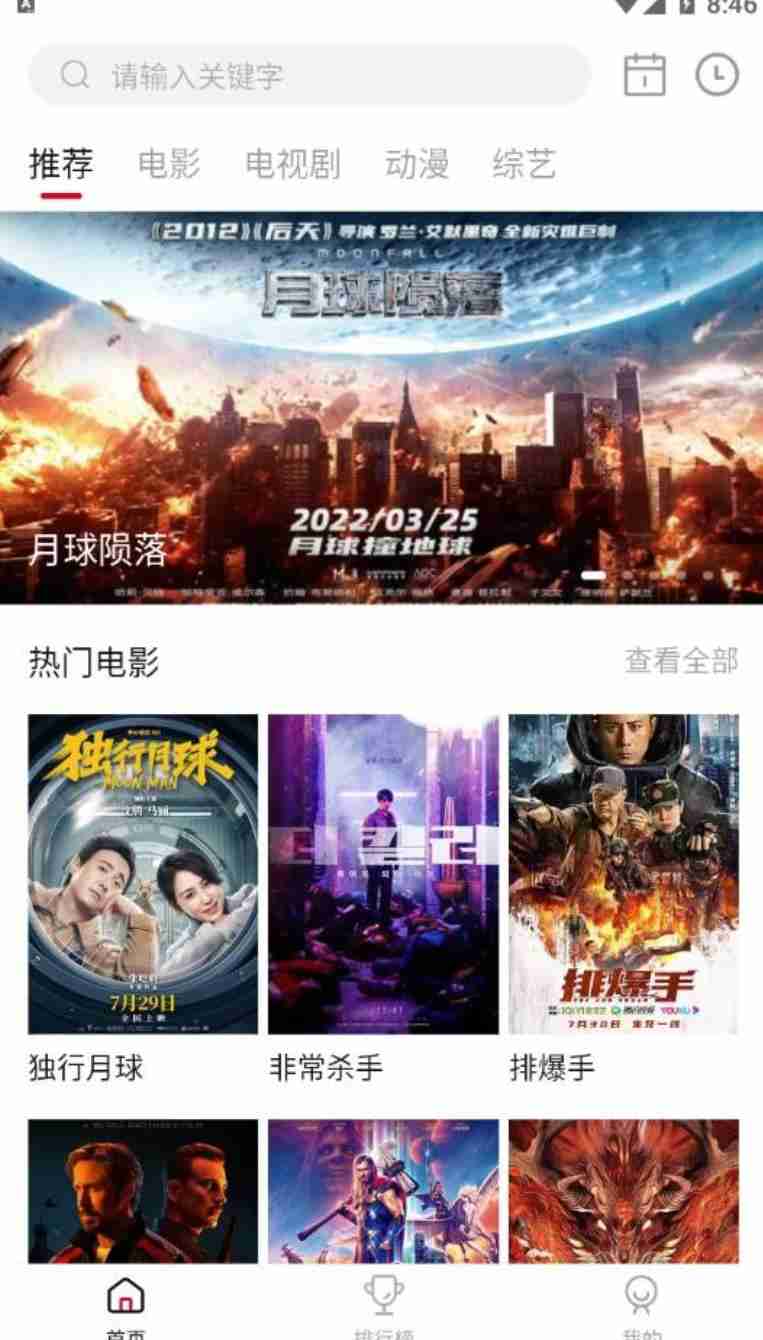Select the 推荐 tab
The image size is (763, 1340).
(x=61, y=163)
